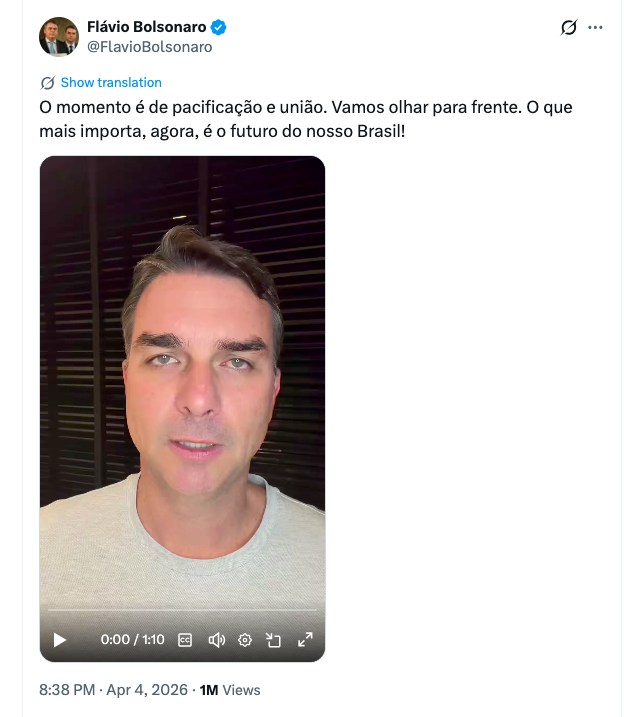Seek using the video progress bar
Screen dimensions: 624x717
coord(182,610)
